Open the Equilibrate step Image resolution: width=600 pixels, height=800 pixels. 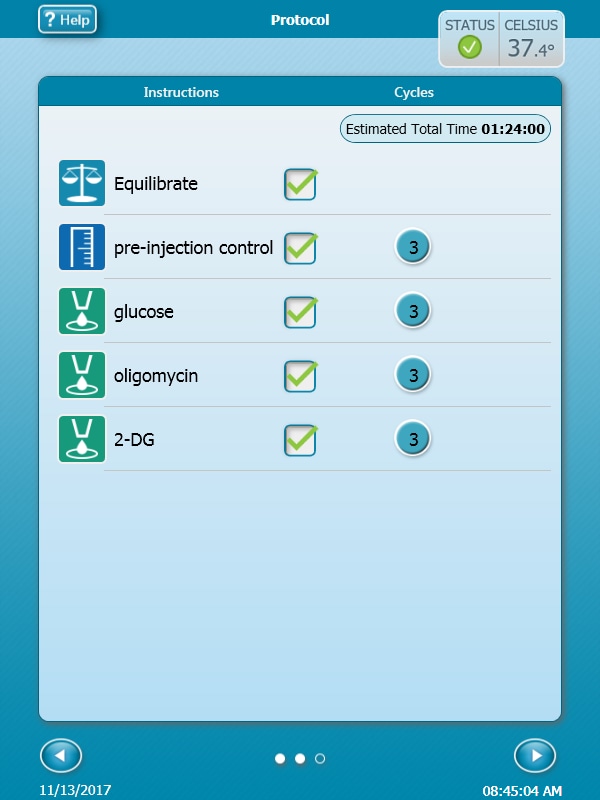(x=156, y=184)
